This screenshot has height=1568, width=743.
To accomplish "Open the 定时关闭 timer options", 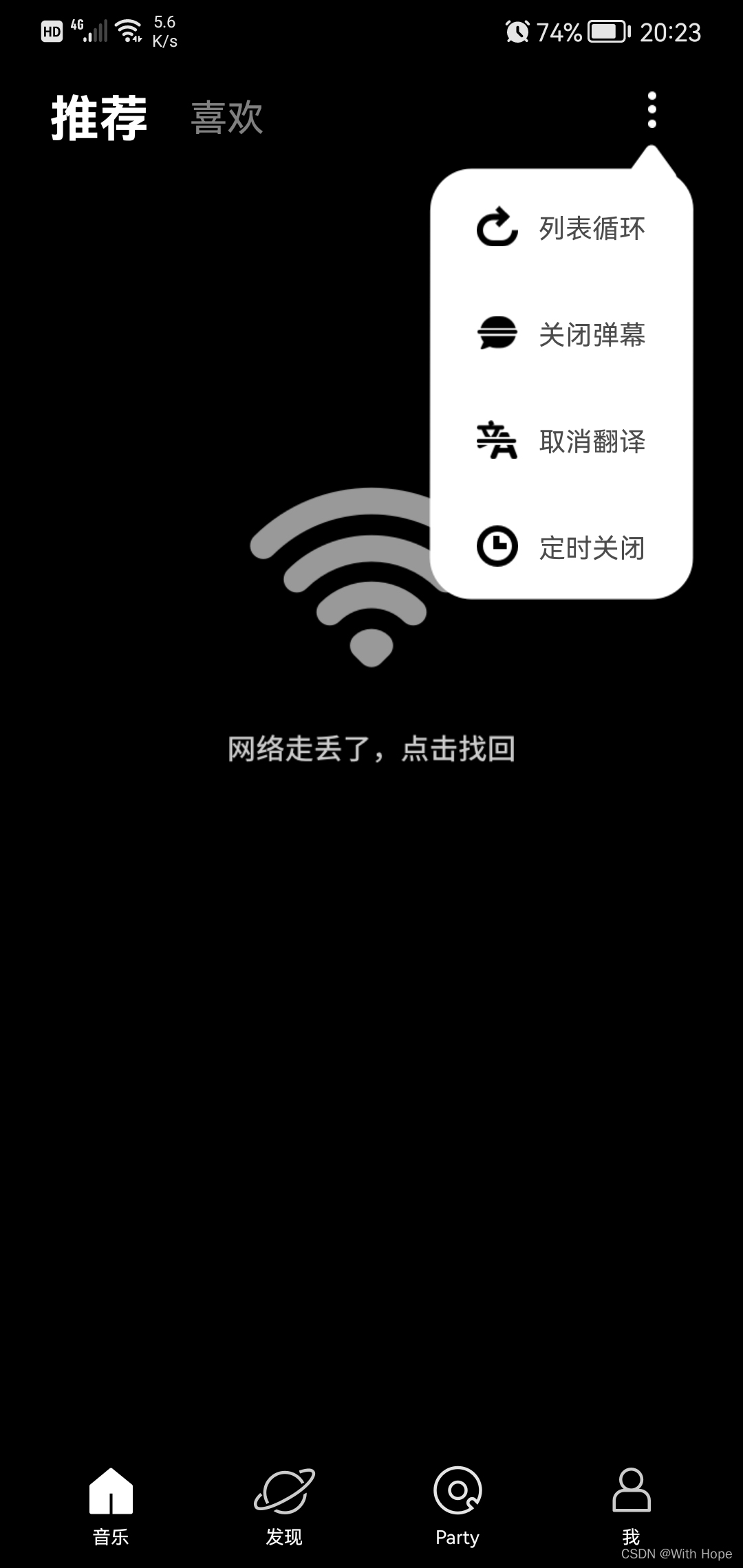I will (x=592, y=548).
